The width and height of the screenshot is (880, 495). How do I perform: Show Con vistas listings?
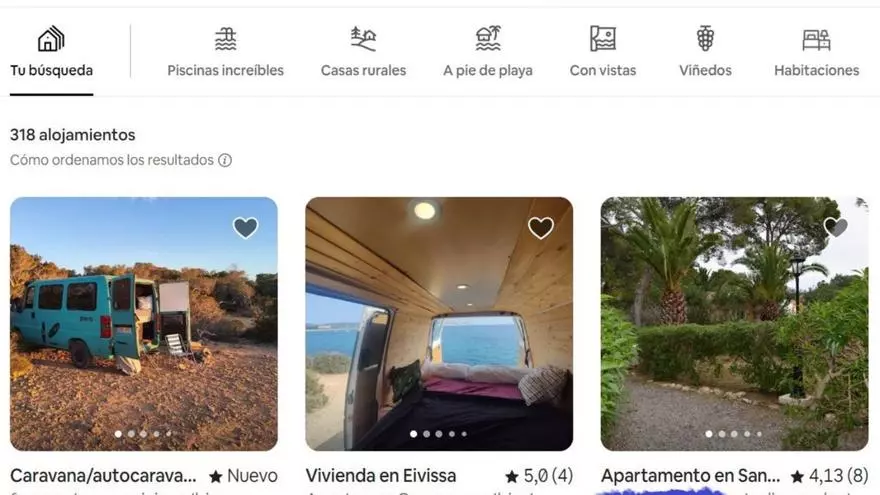click(x=603, y=53)
